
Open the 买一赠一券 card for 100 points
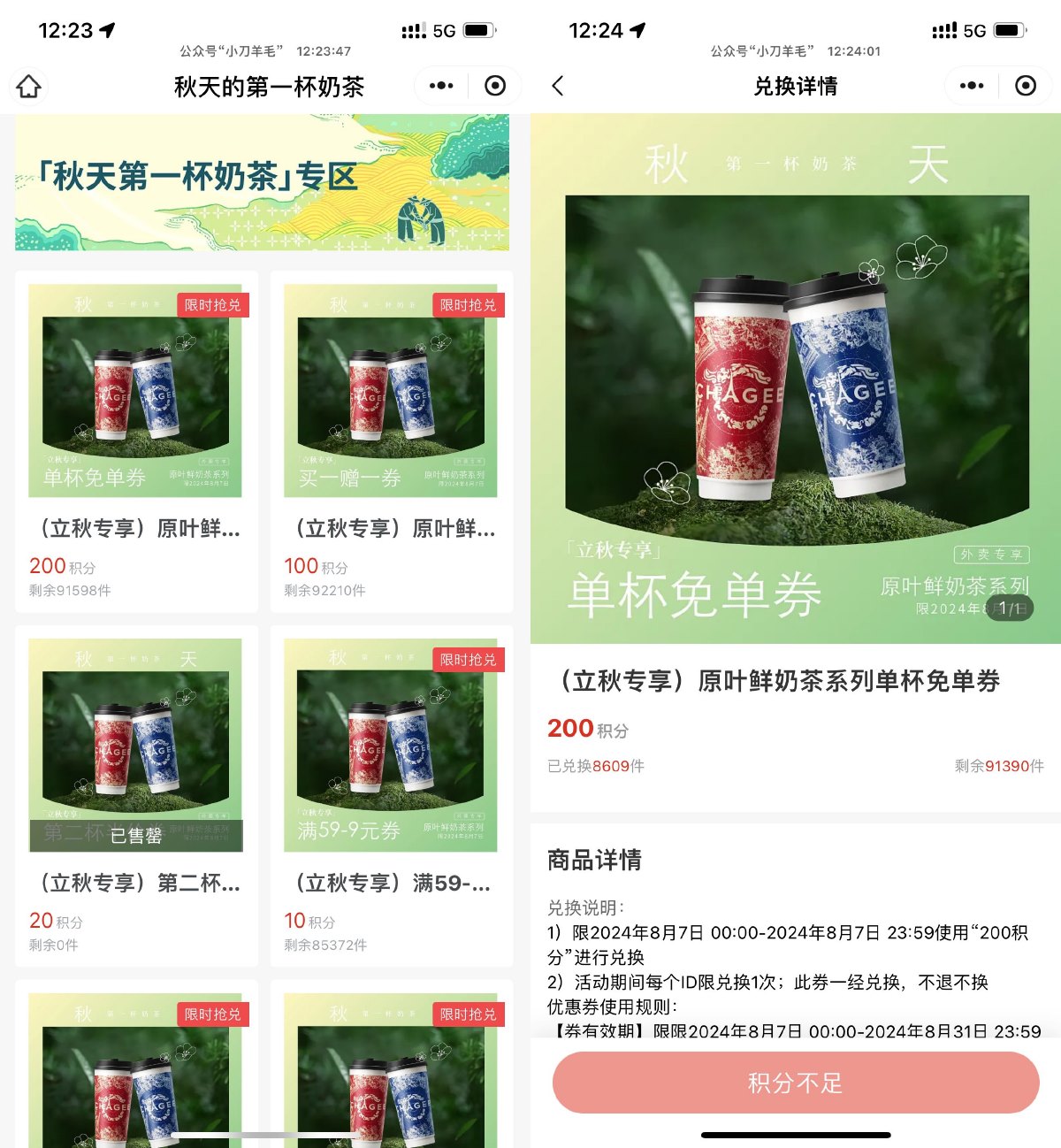click(391, 441)
